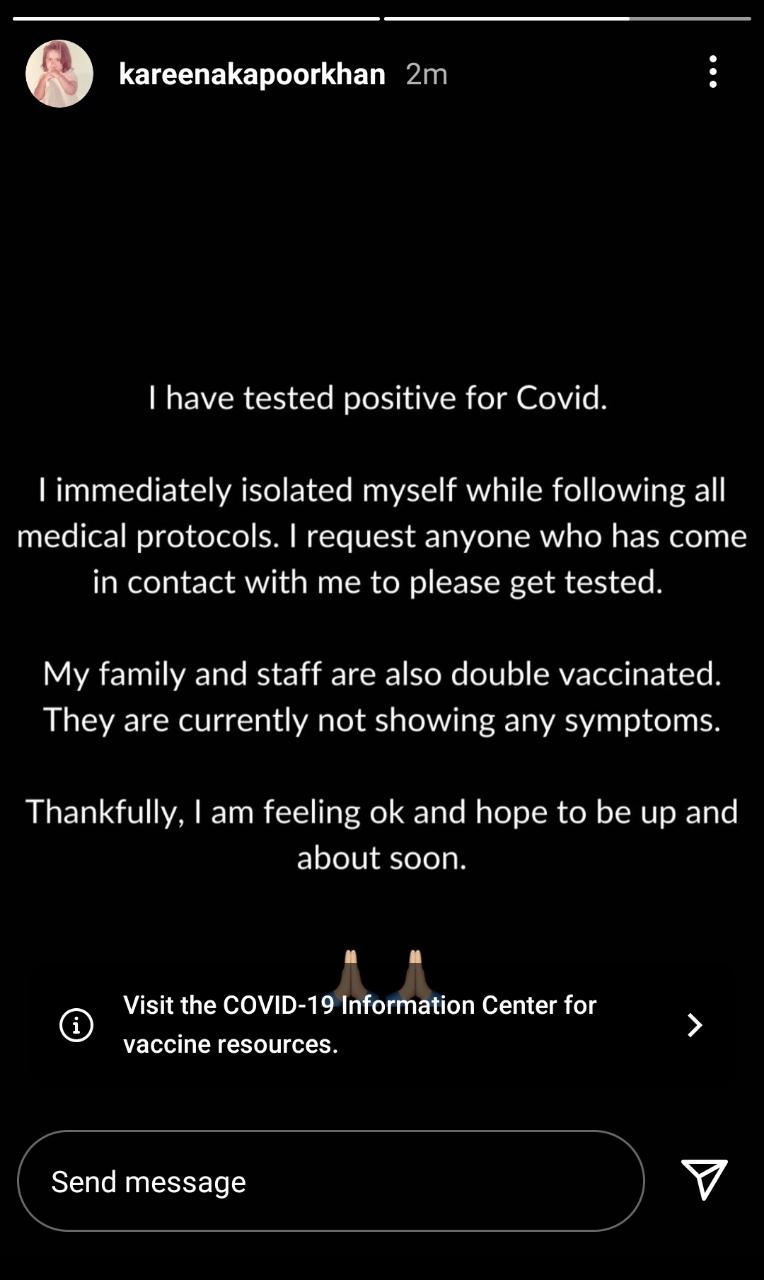Open the three-dot story options menu
The width and height of the screenshot is (764, 1280).
[712, 72]
